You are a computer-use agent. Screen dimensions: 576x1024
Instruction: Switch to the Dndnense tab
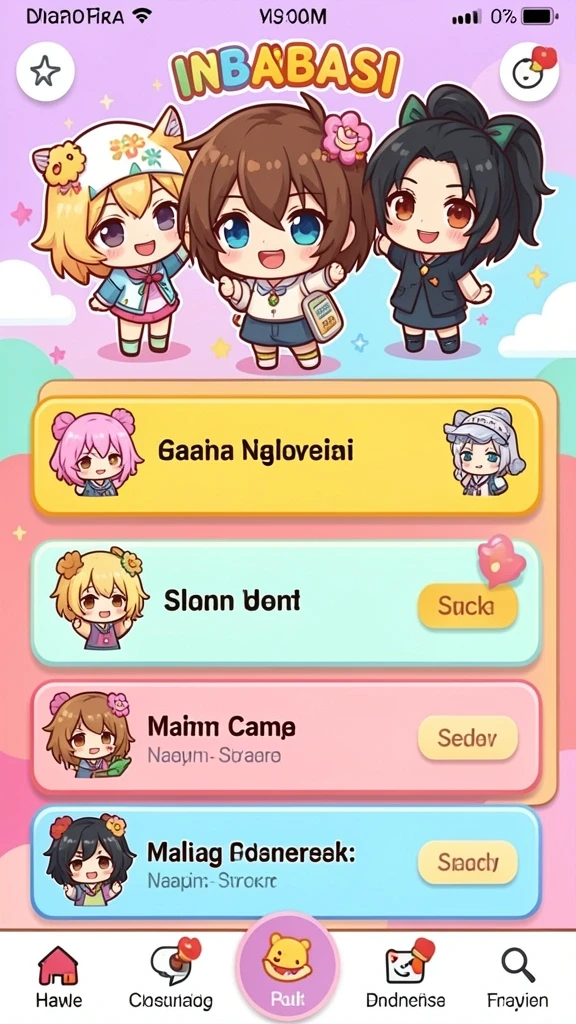tap(406, 976)
